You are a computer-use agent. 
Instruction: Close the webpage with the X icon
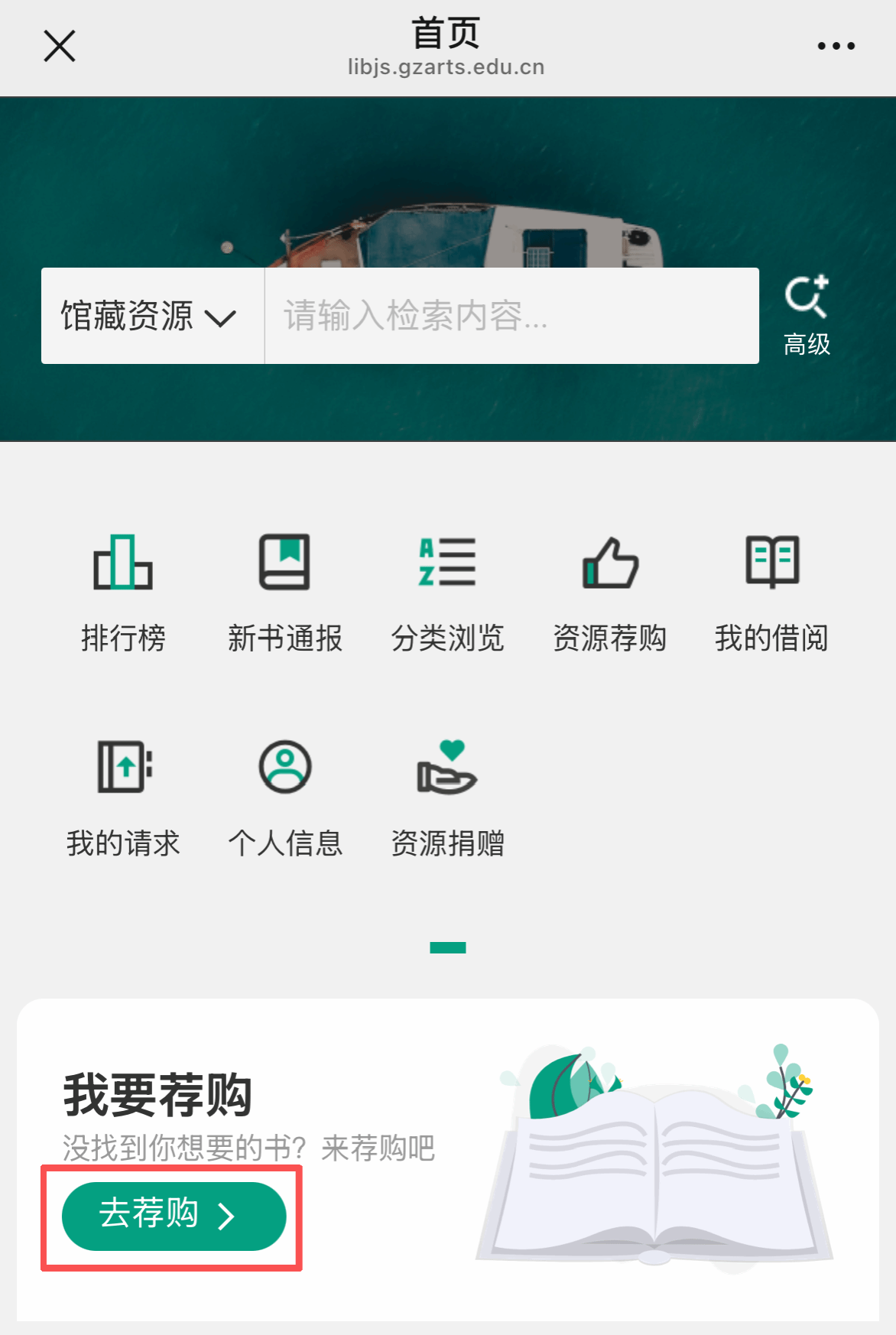[x=60, y=46]
